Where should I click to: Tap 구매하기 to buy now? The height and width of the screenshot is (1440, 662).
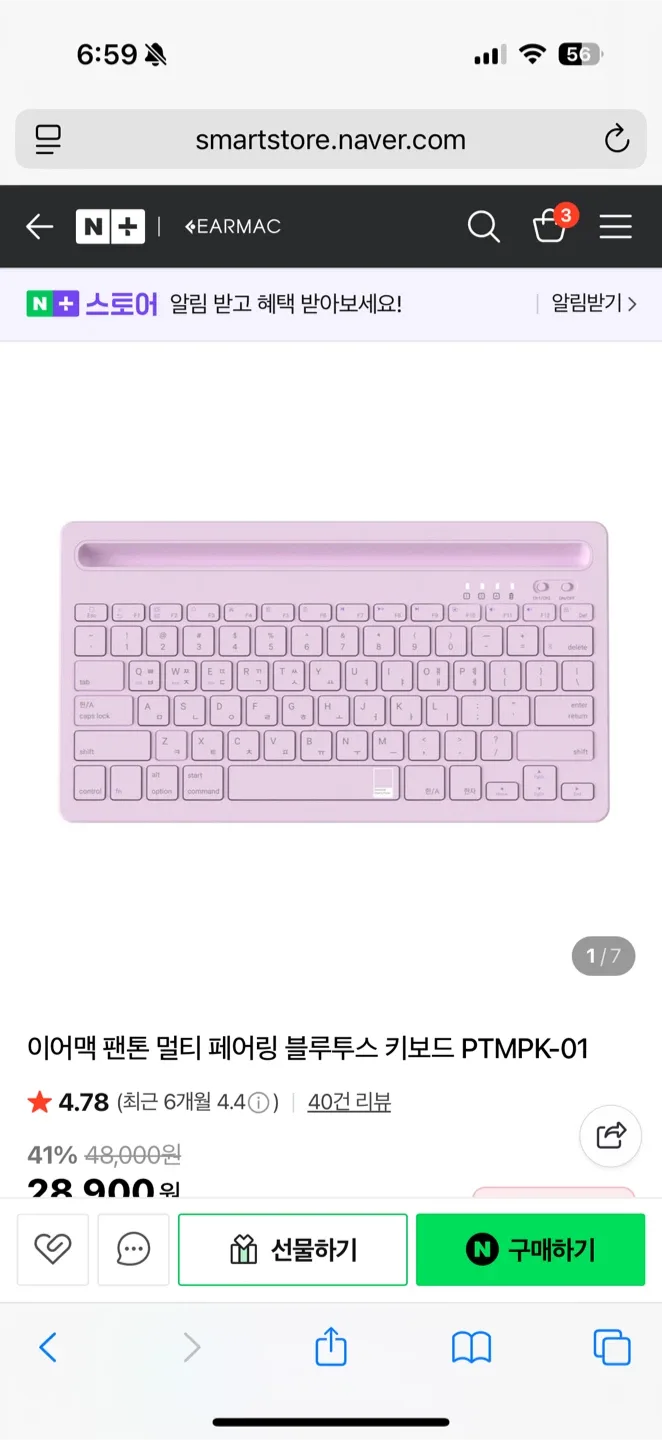[530, 1249]
